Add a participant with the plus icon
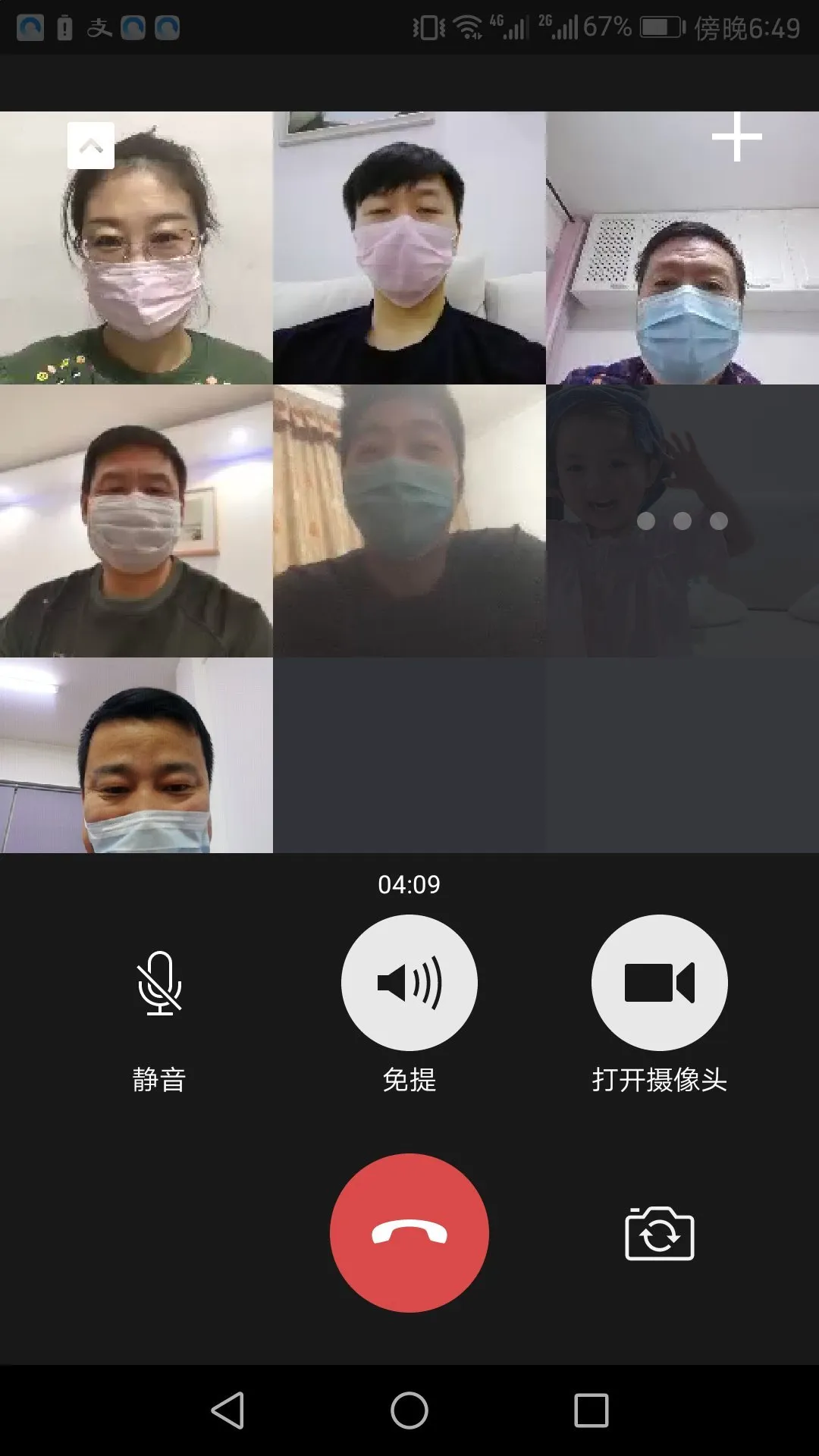This screenshot has height=1456, width=819. click(x=736, y=137)
